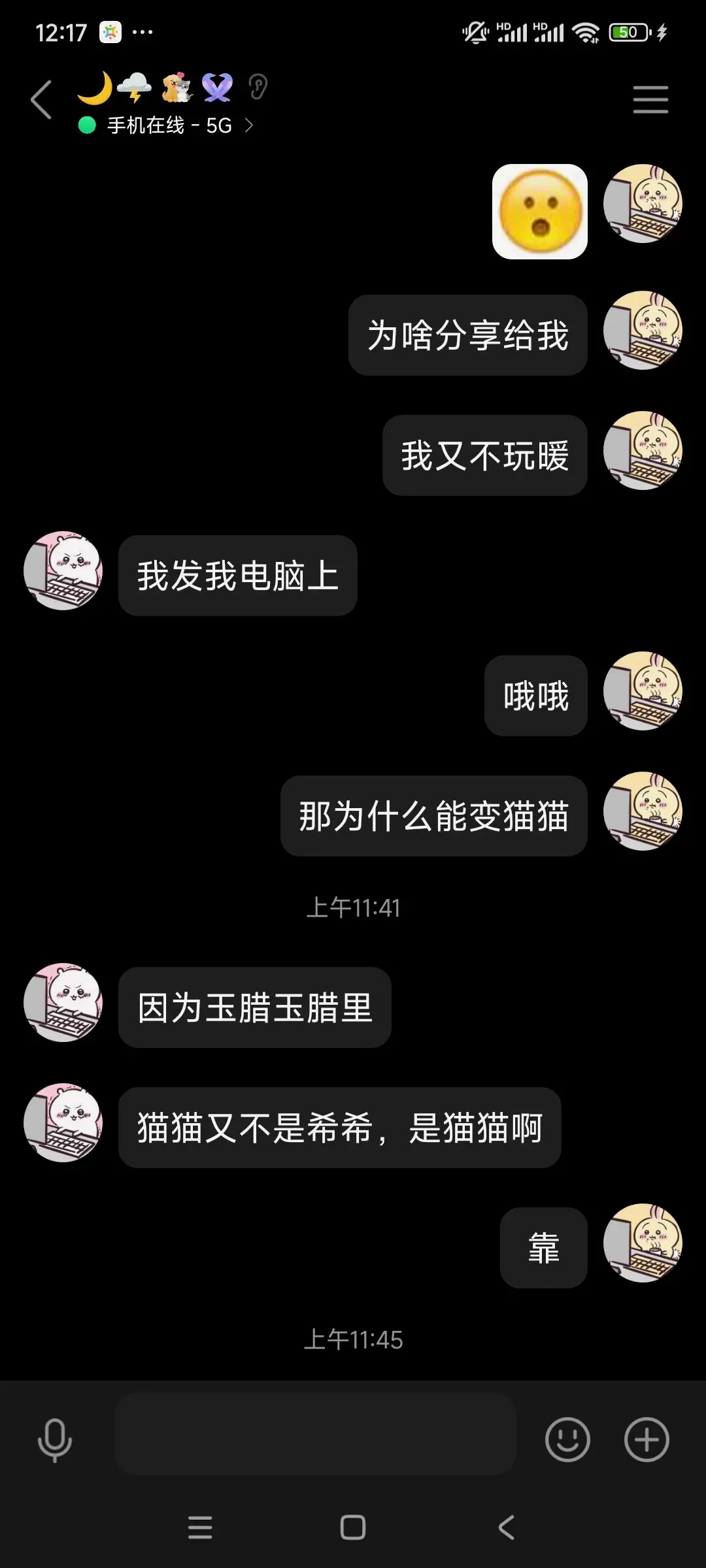Viewport: 706px width, 1568px height.
Task: Focus the message input field
Action: coord(316,1435)
